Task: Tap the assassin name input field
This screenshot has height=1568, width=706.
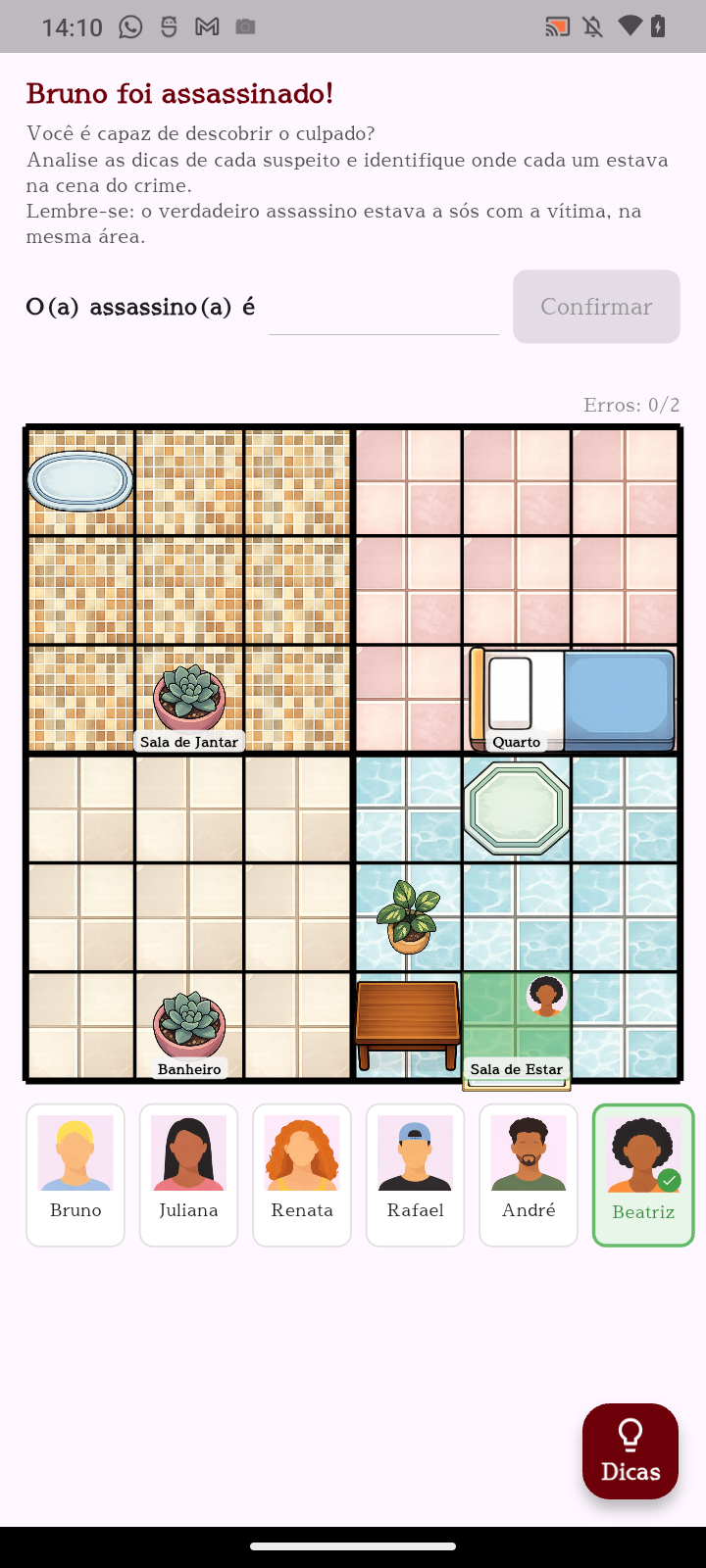Action: click(x=383, y=309)
